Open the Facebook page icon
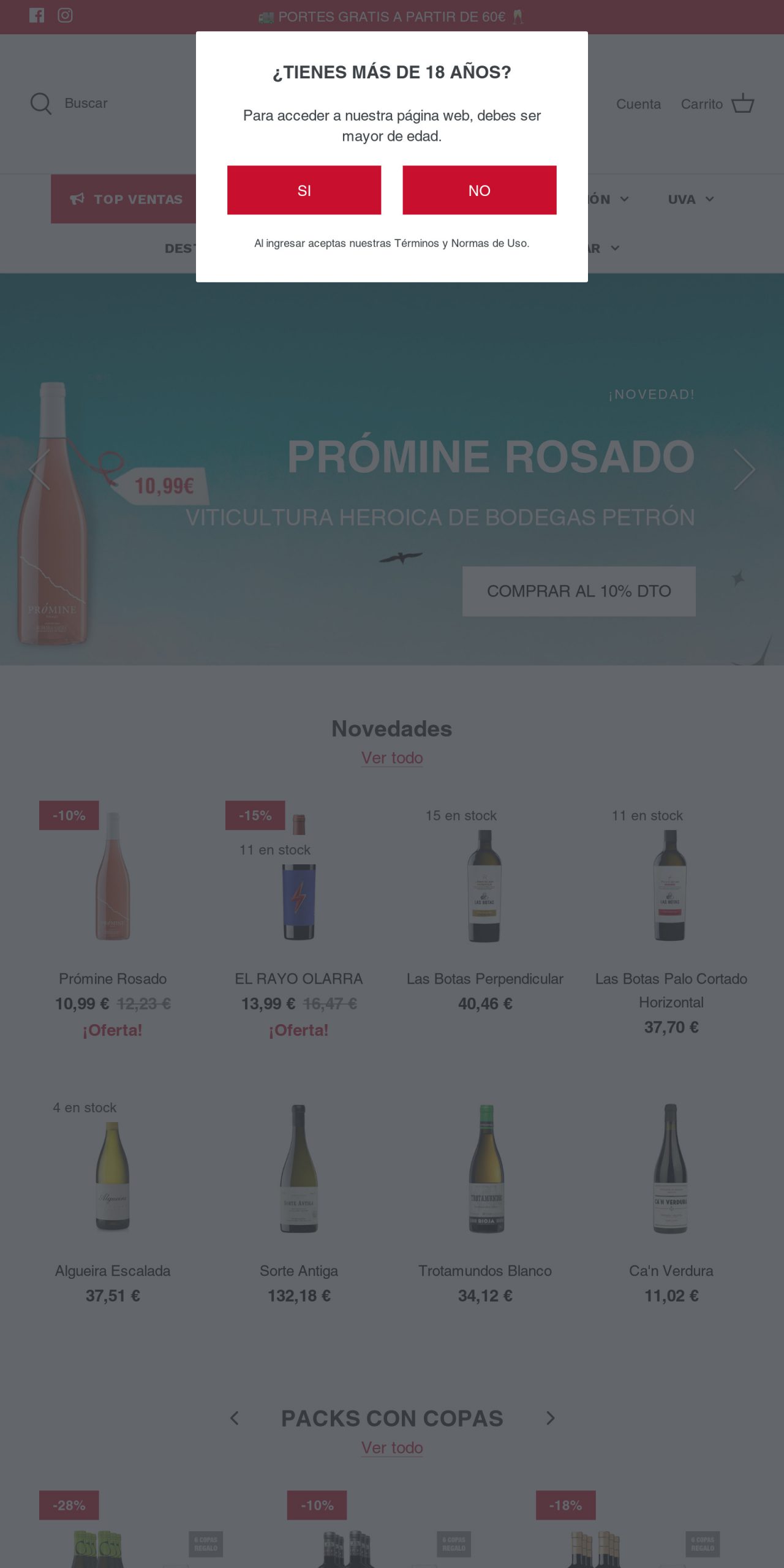This screenshot has width=784, height=1568. (38, 15)
